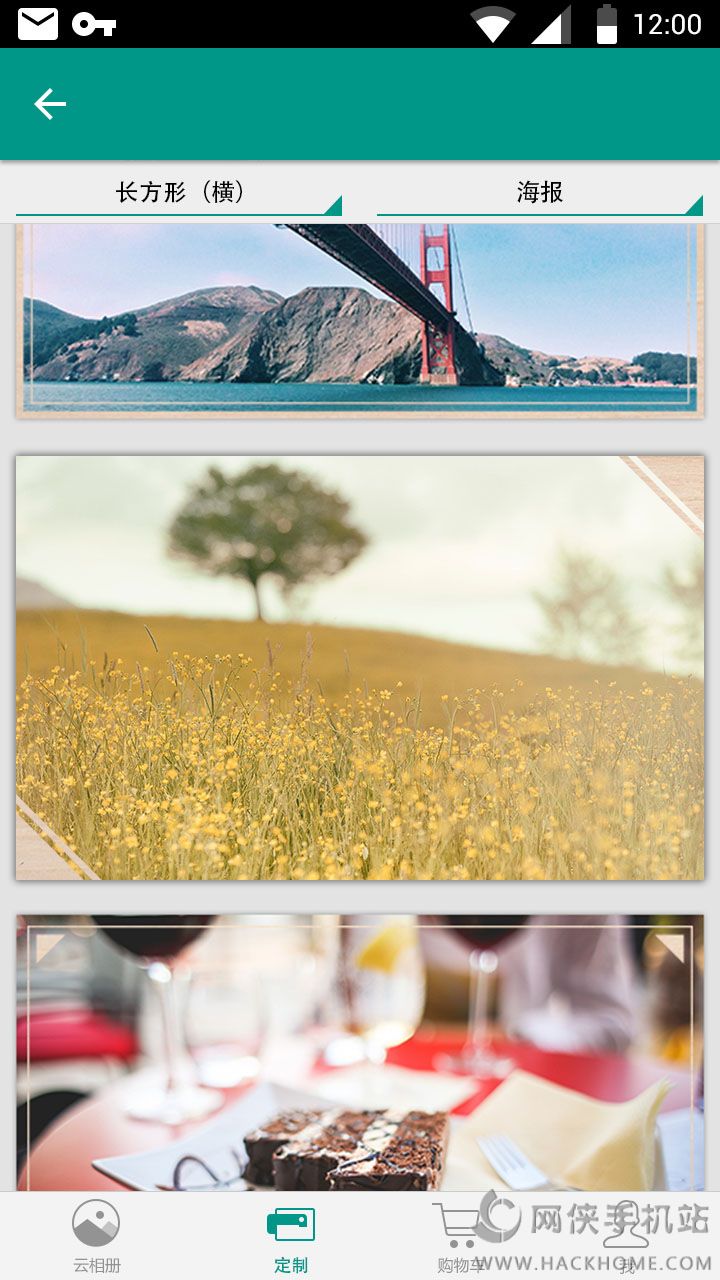The width and height of the screenshot is (720, 1280).
Task: Open the 海报 type dropdown
Action: 540,192
